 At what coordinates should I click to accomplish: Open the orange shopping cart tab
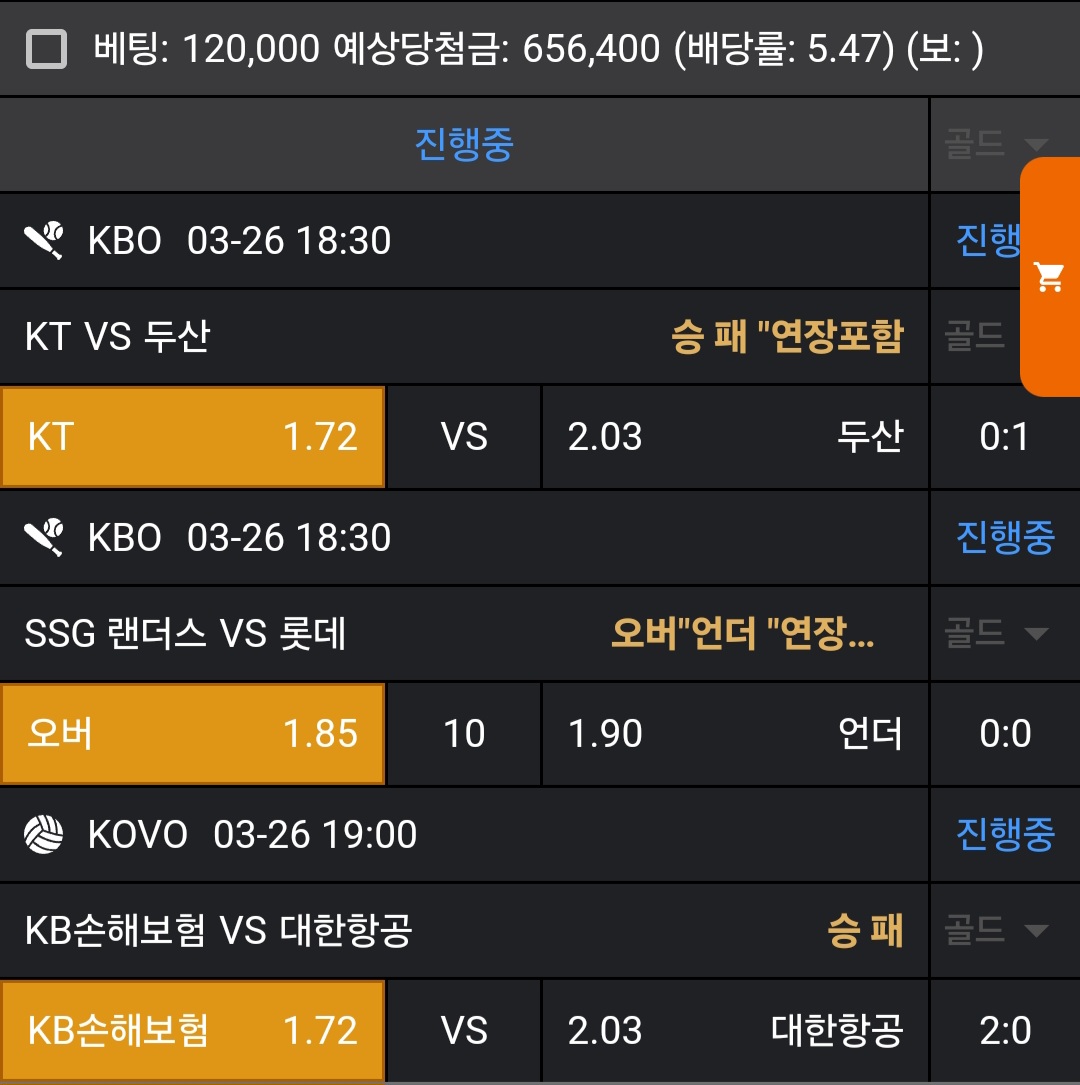[1049, 276]
